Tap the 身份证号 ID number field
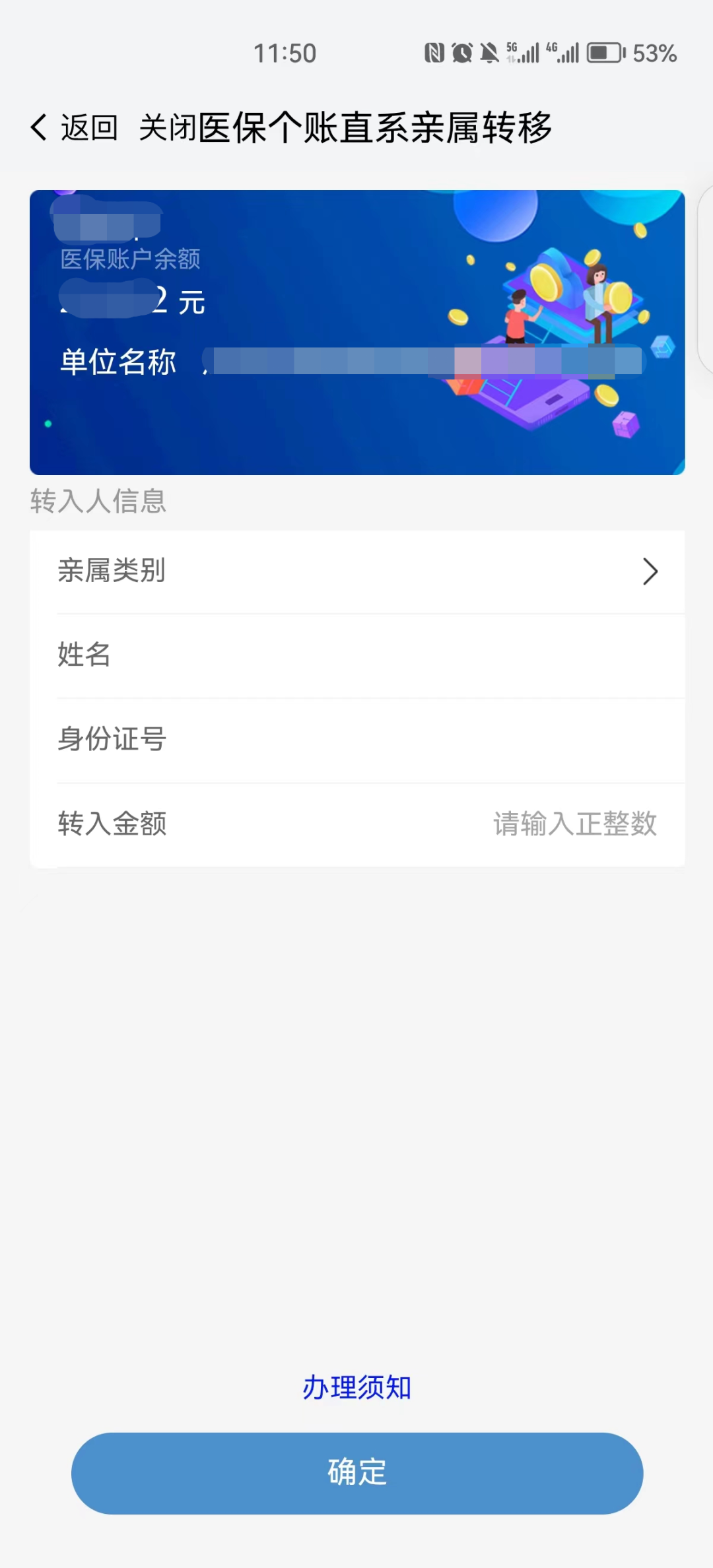This screenshot has height=1568, width=713. (x=356, y=739)
